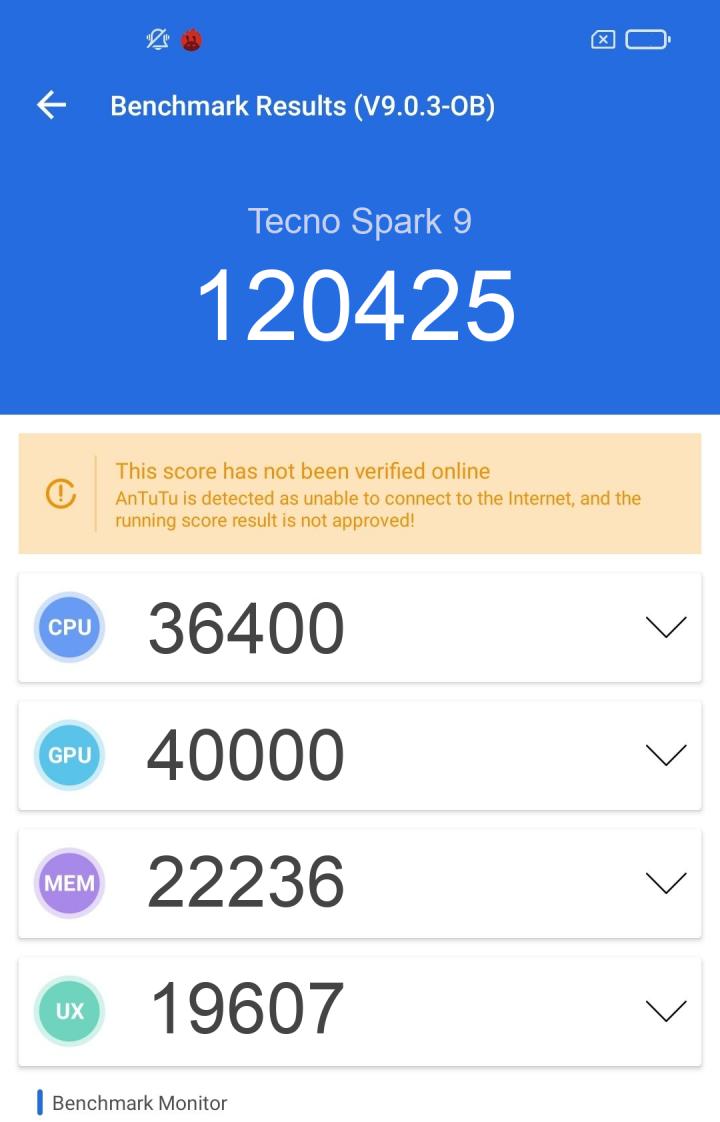Select the UX score icon
Viewport: 720px width, 1122px height.
click(x=69, y=1010)
